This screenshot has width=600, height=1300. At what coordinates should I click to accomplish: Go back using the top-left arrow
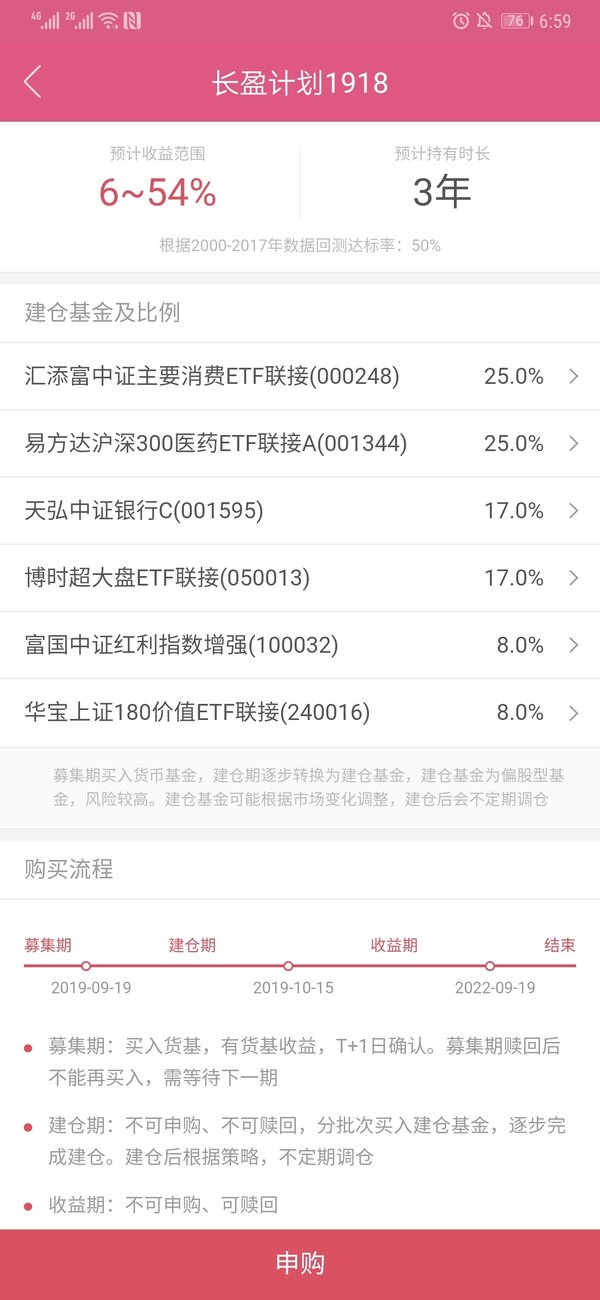tap(33, 82)
